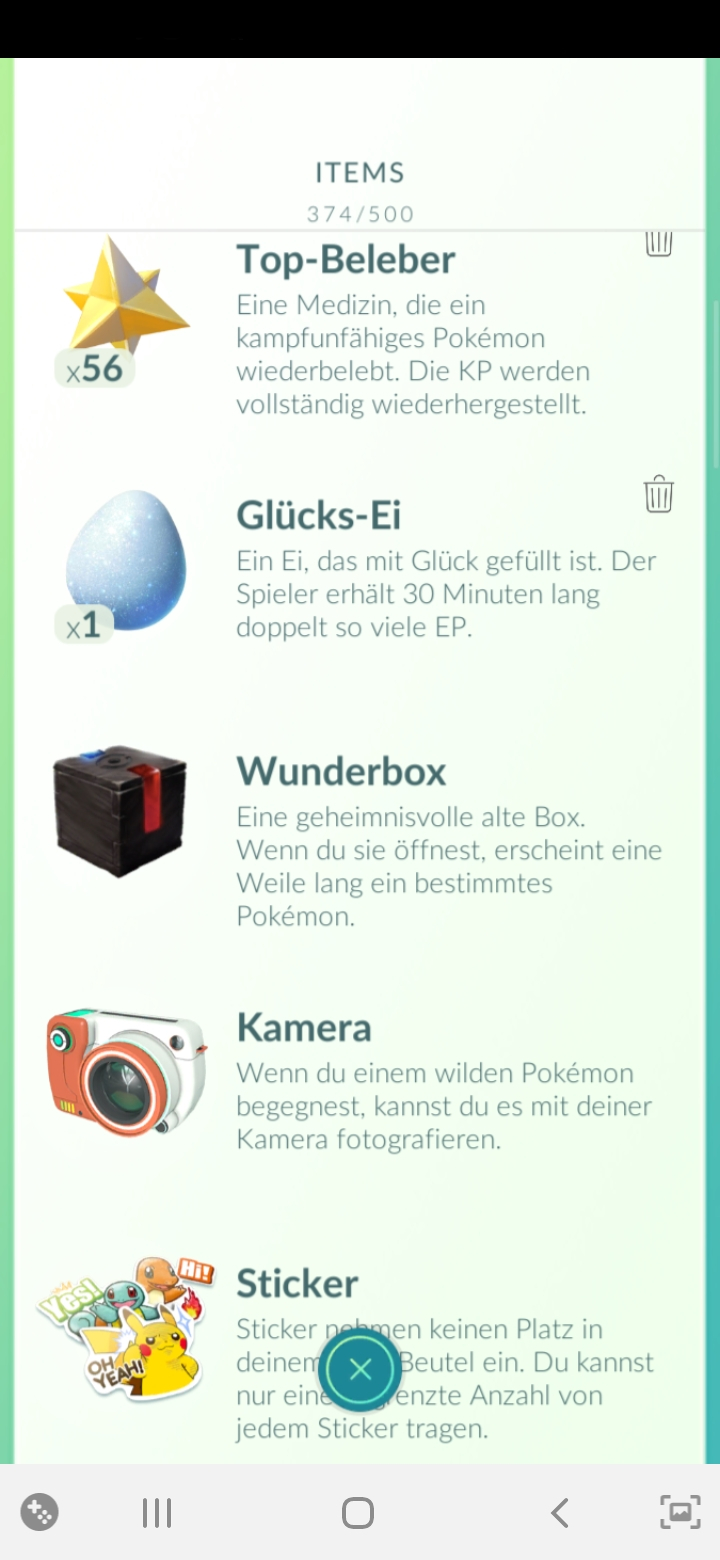Viewport: 720px width, 1560px height.
Task: Select the ITEMS header label
Action: tap(360, 172)
